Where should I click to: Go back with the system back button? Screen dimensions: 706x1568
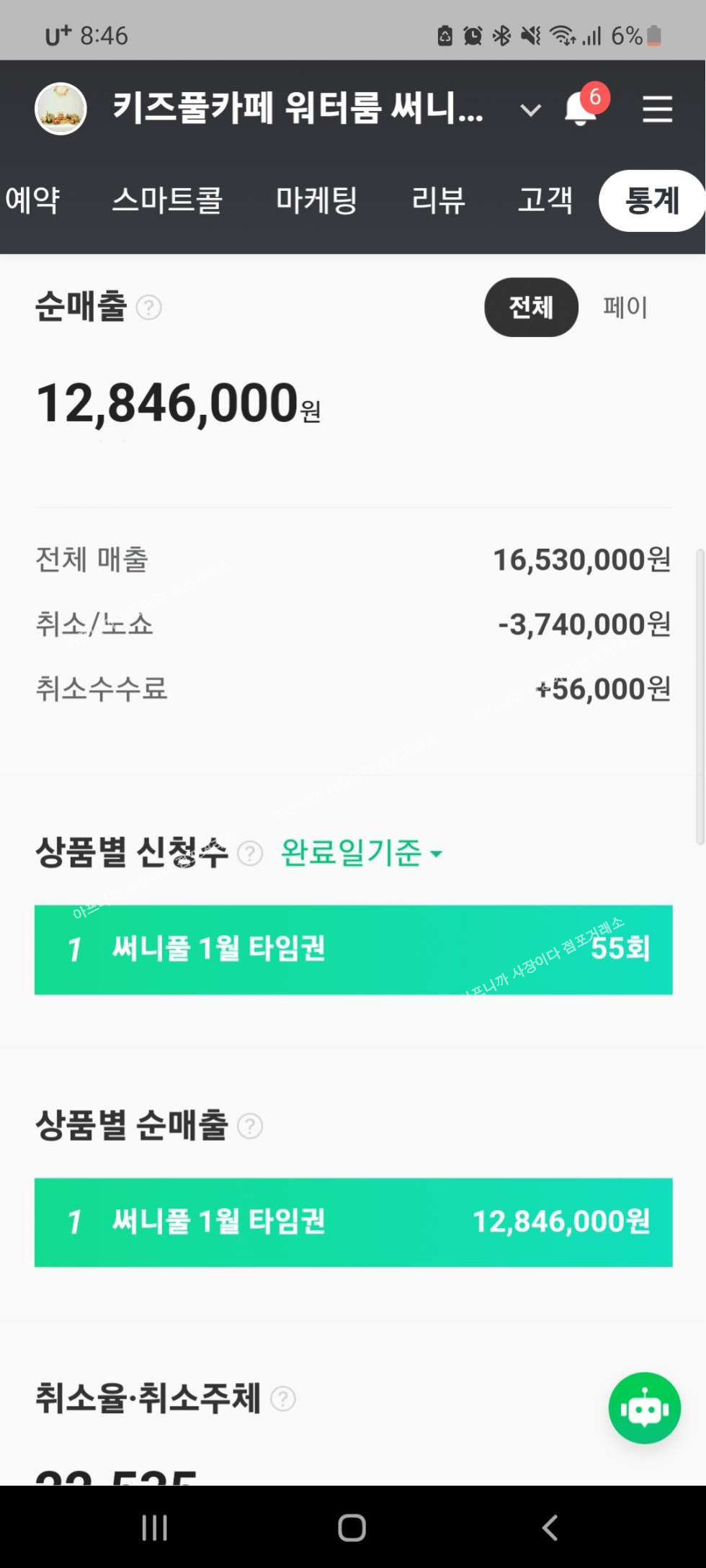coord(550,1527)
